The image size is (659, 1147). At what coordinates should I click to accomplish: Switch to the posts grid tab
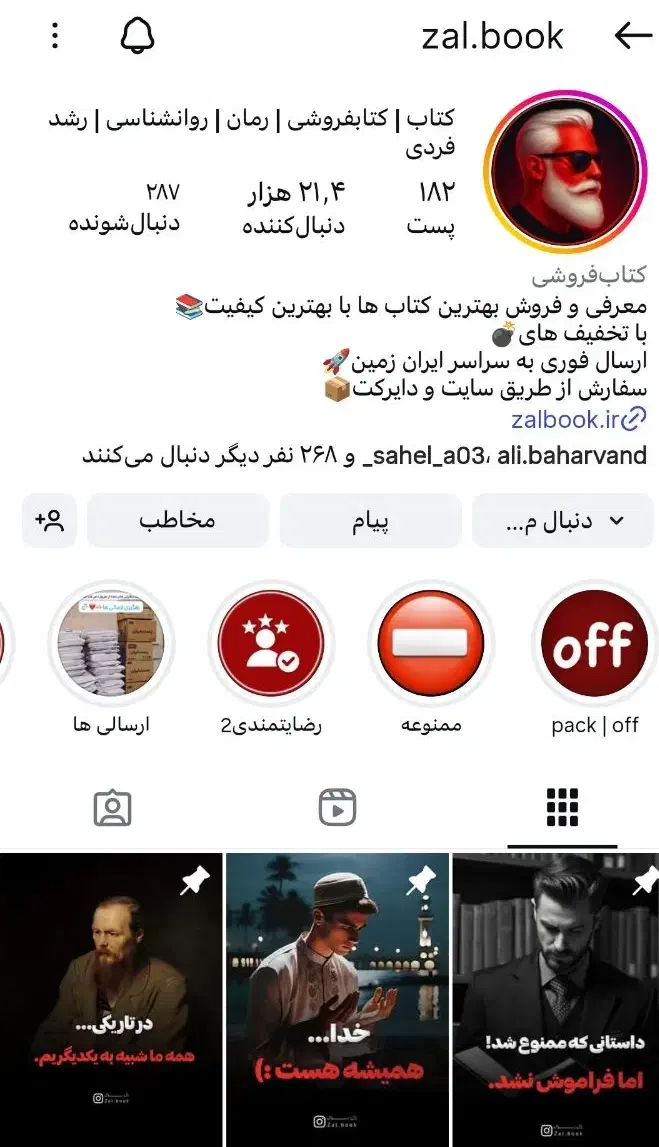562,808
